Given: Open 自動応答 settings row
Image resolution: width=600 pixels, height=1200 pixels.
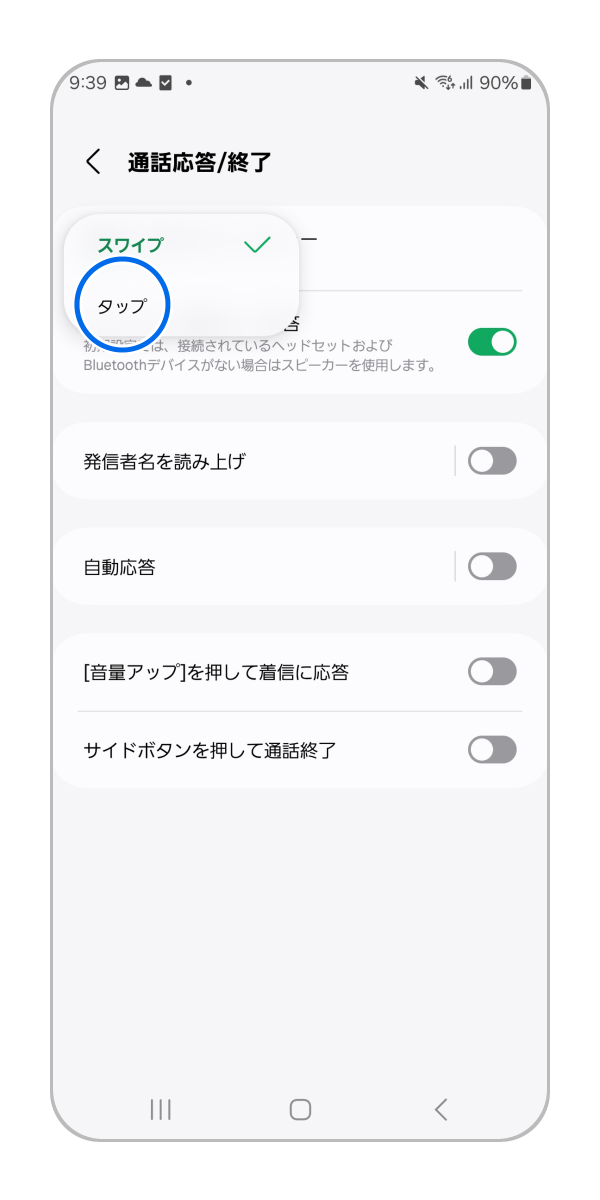Looking at the screenshot, I should click(x=250, y=567).
